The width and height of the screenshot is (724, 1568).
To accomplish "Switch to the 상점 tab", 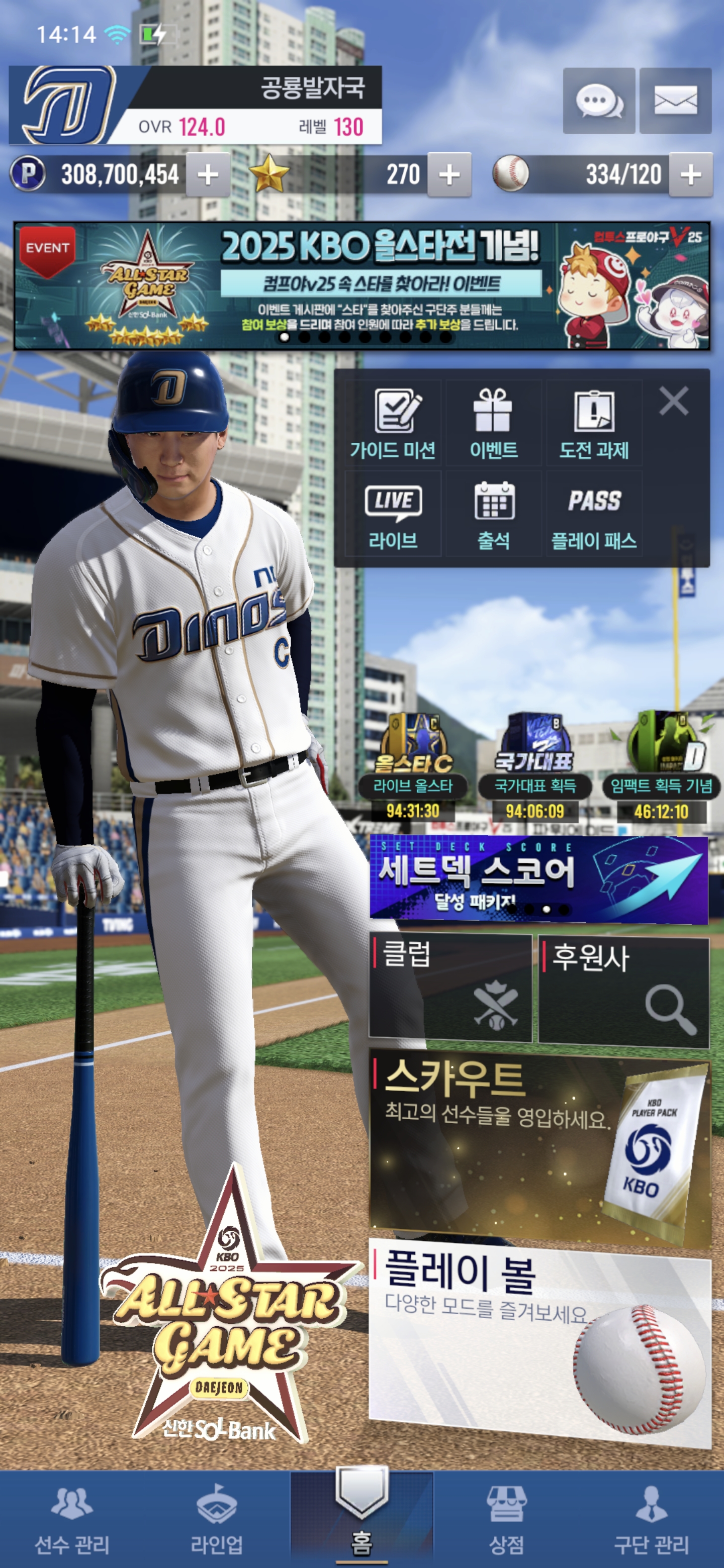I will [506, 1519].
